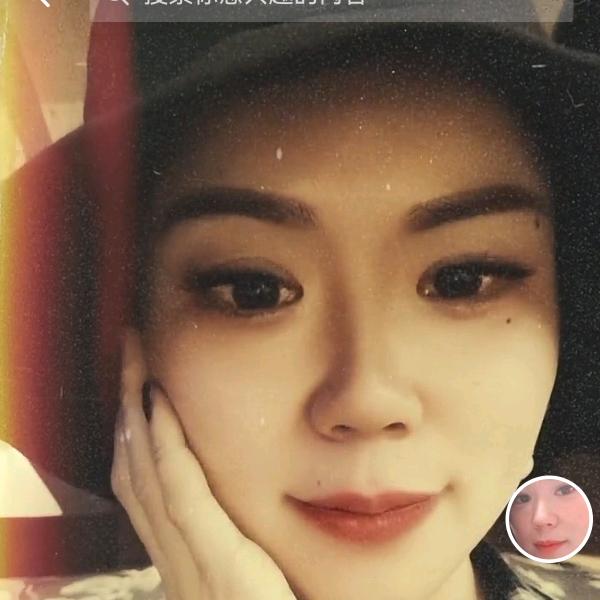Open the round profile avatar thumbnail
Screen dimensions: 600x600
(549, 519)
